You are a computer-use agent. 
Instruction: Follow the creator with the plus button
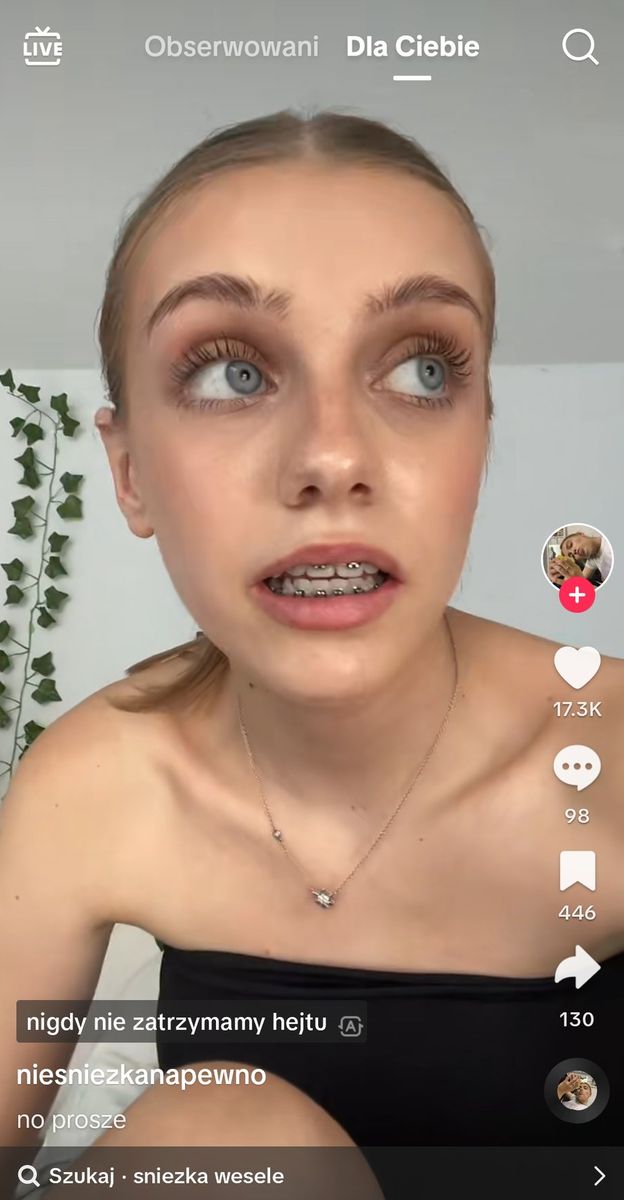tap(577, 596)
